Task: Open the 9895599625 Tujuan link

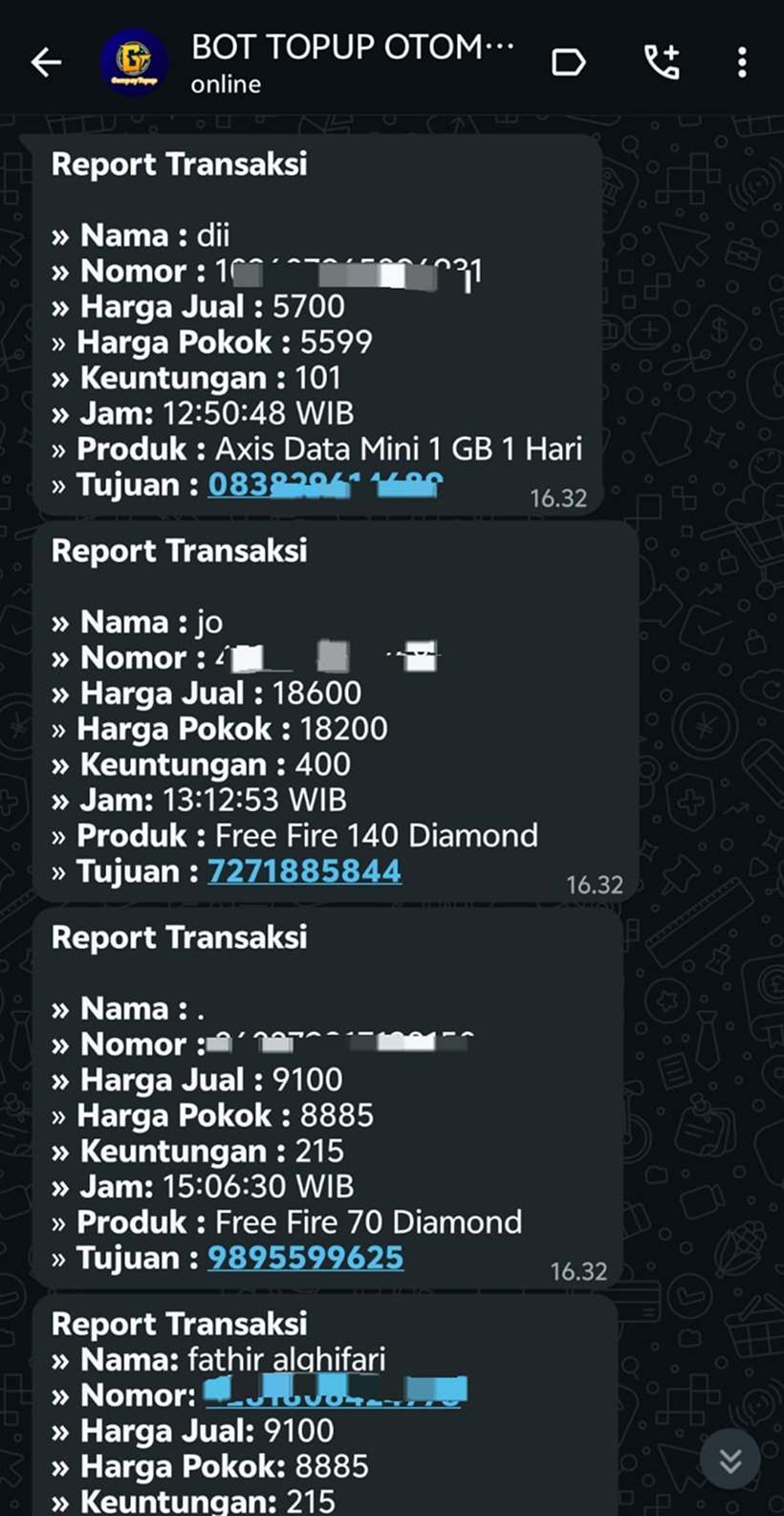Action: pos(304,1258)
